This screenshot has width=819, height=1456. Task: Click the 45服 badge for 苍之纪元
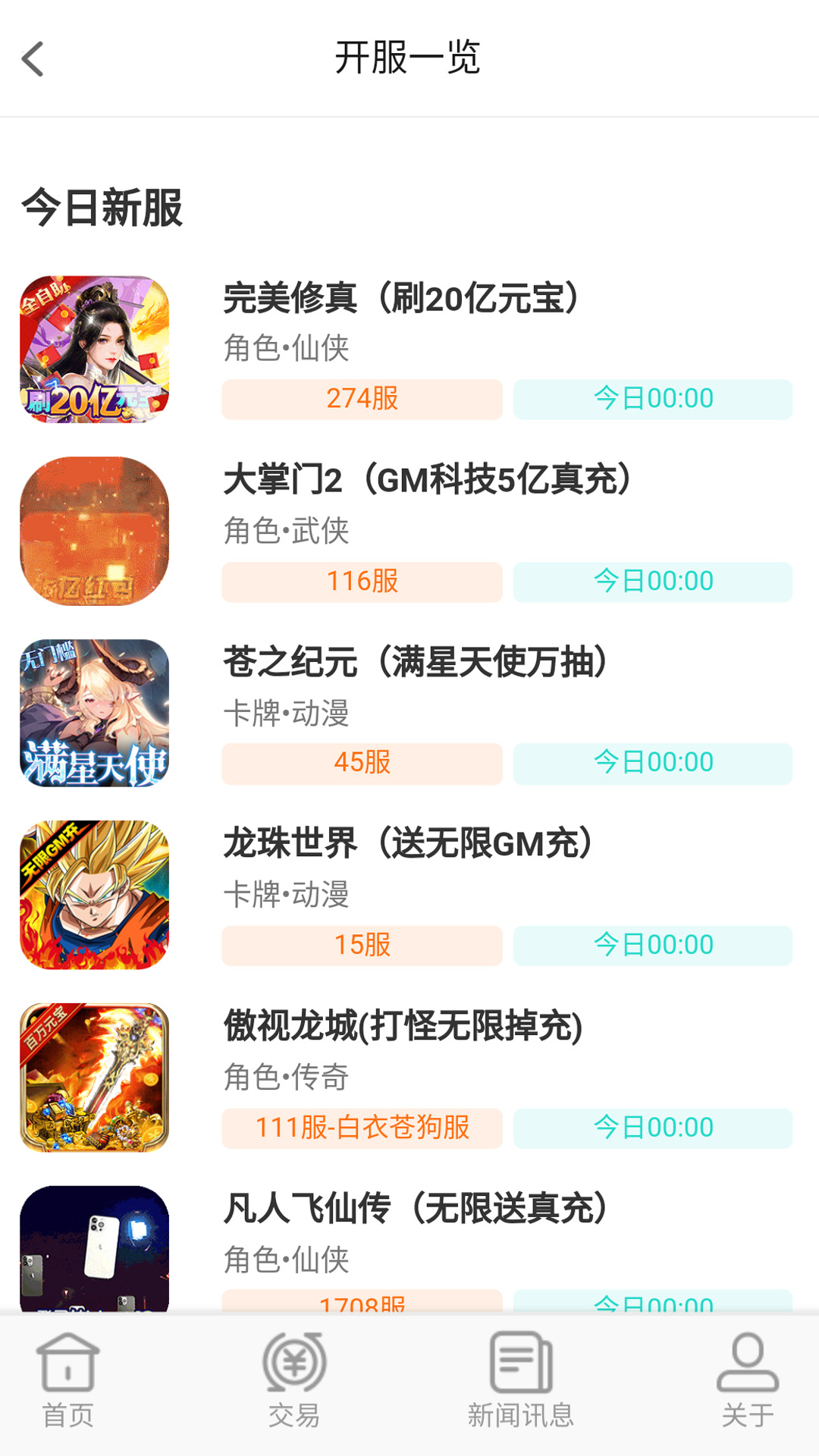[x=360, y=763]
